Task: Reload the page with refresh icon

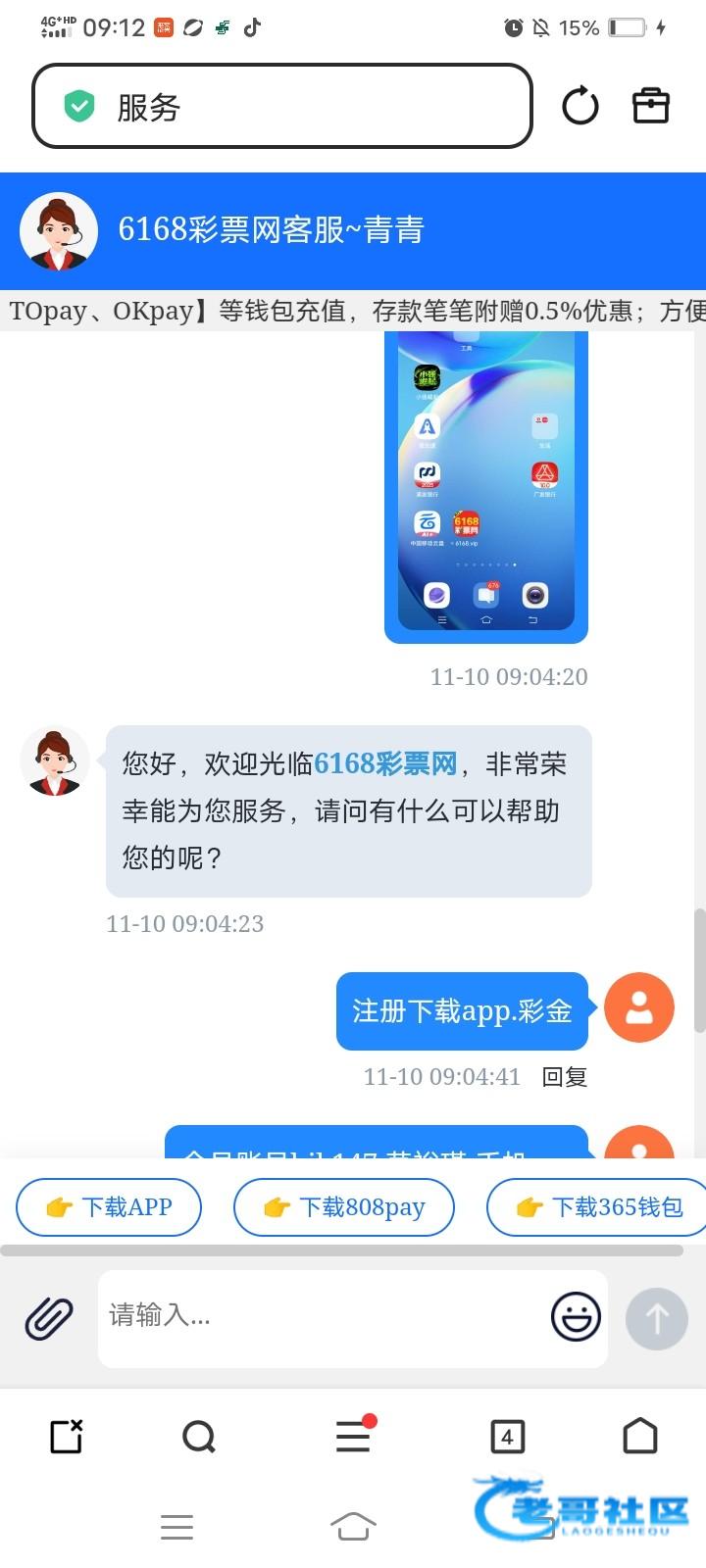Action: coord(580,106)
